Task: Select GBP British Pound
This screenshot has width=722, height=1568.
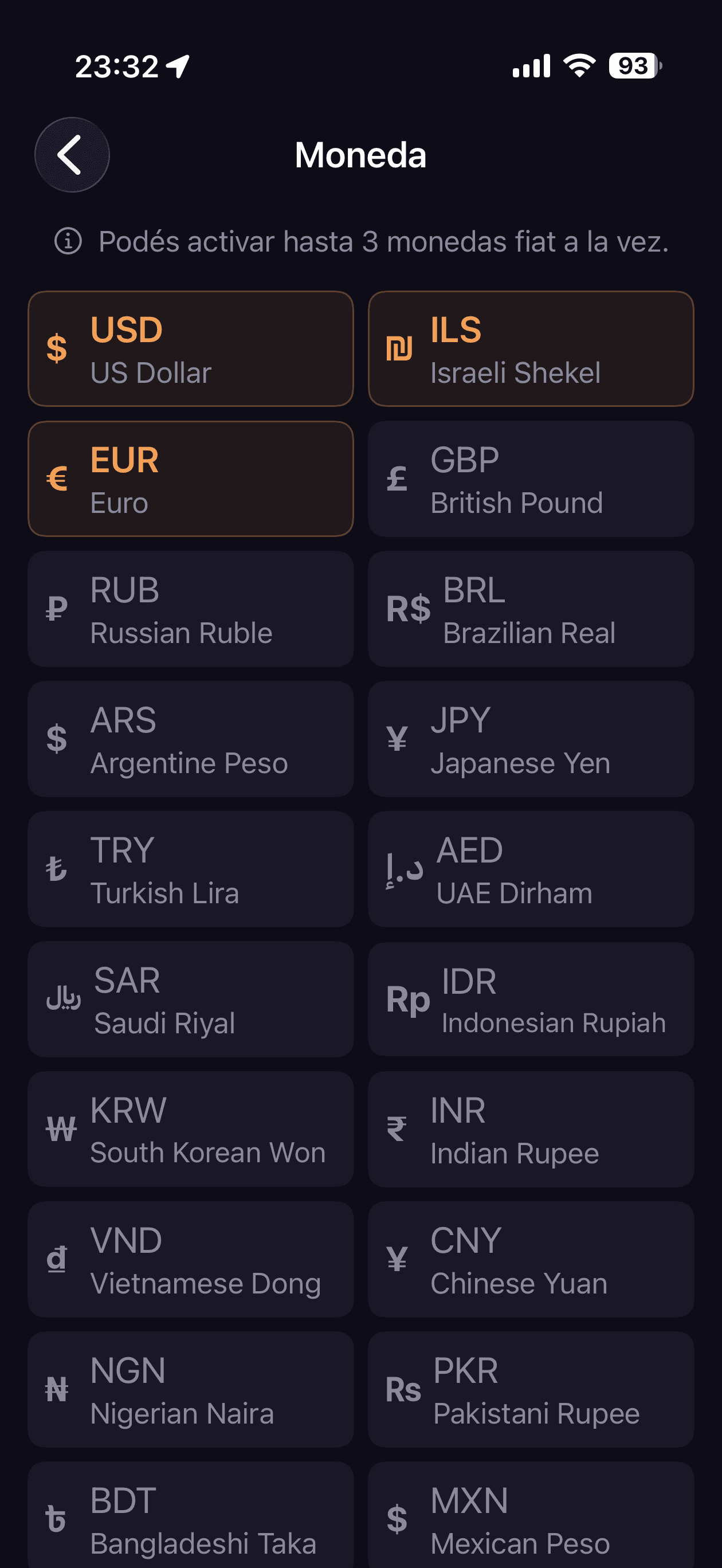Action: point(530,478)
